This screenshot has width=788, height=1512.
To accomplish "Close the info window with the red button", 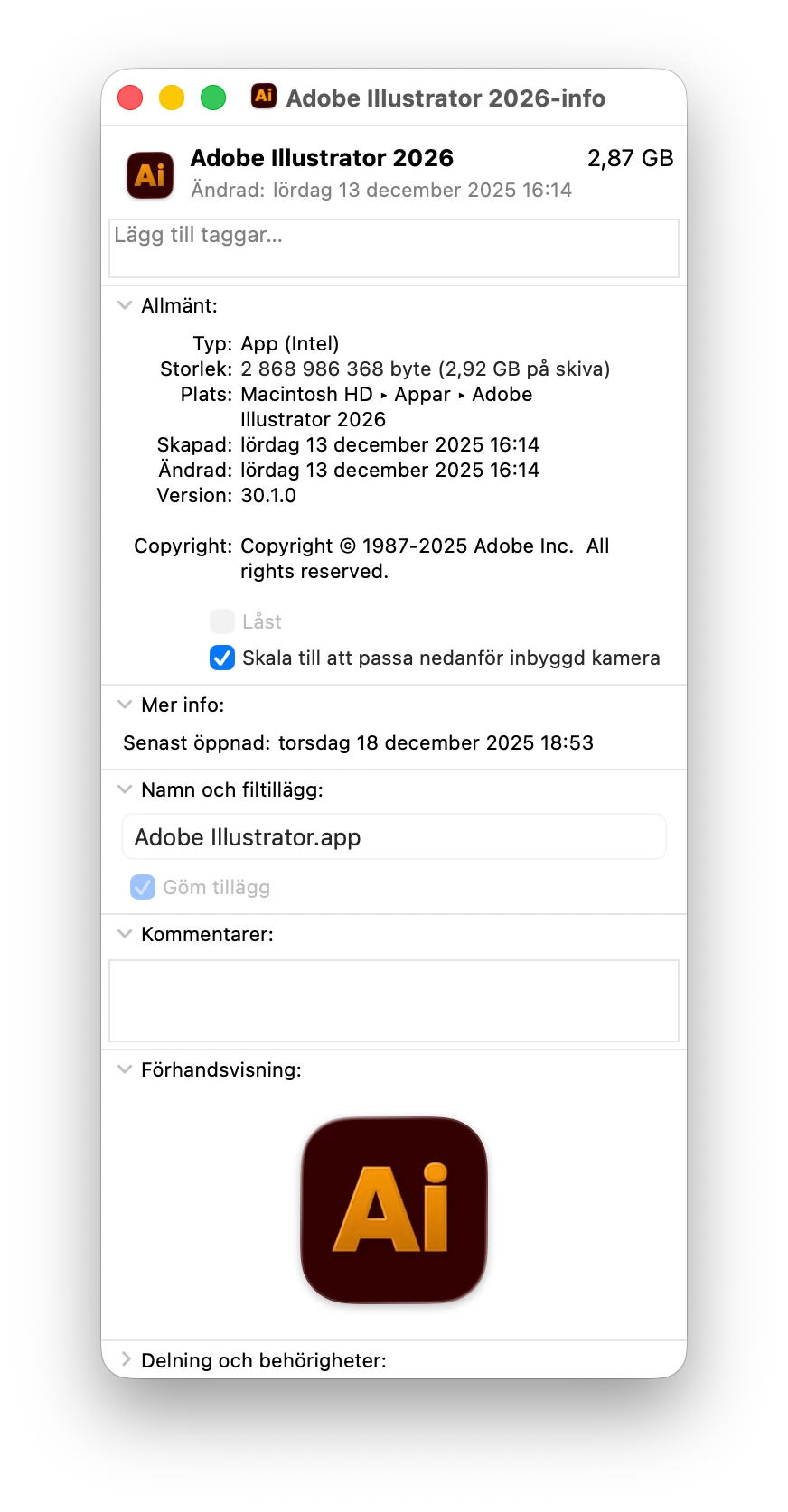I will (130, 98).
